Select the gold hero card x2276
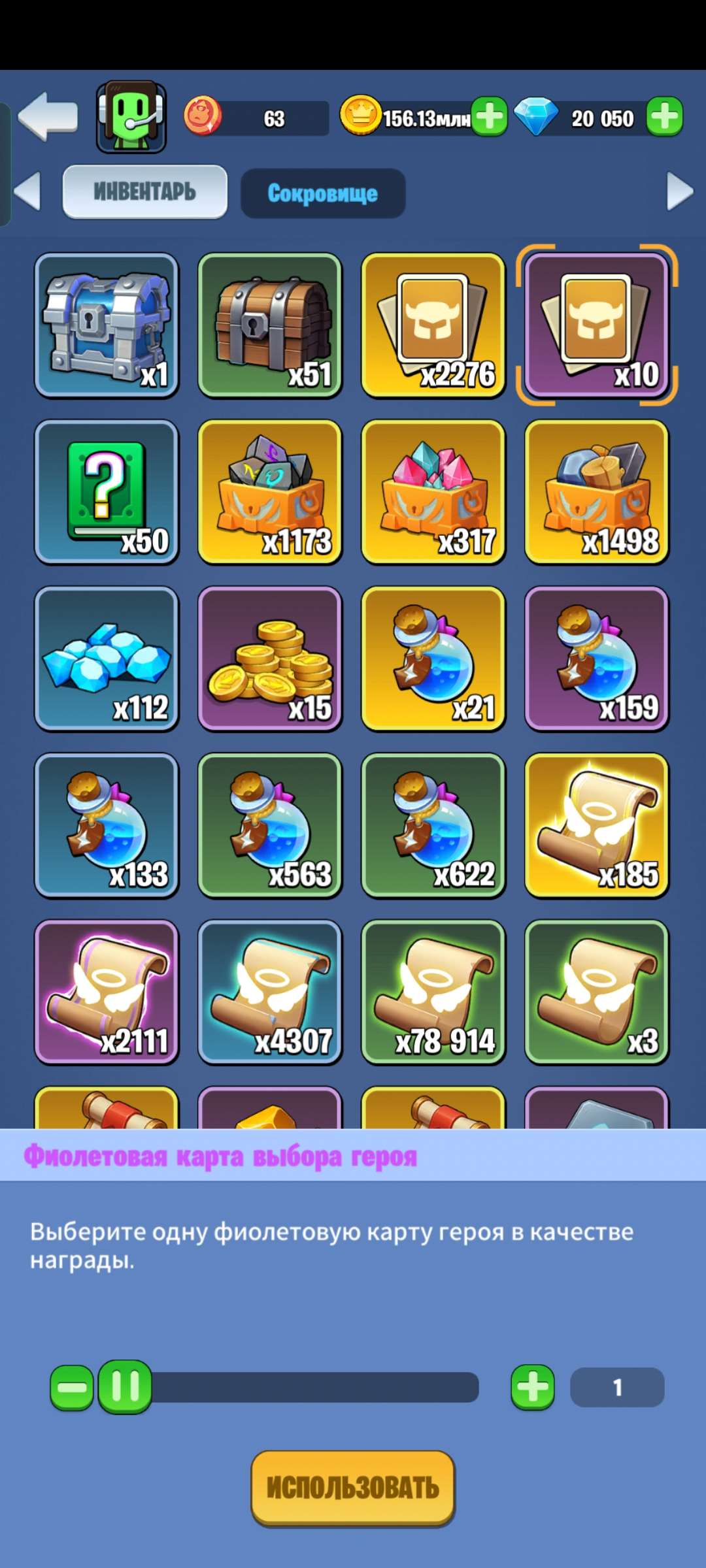Screen dimensions: 706x1568 coord(433,323)
